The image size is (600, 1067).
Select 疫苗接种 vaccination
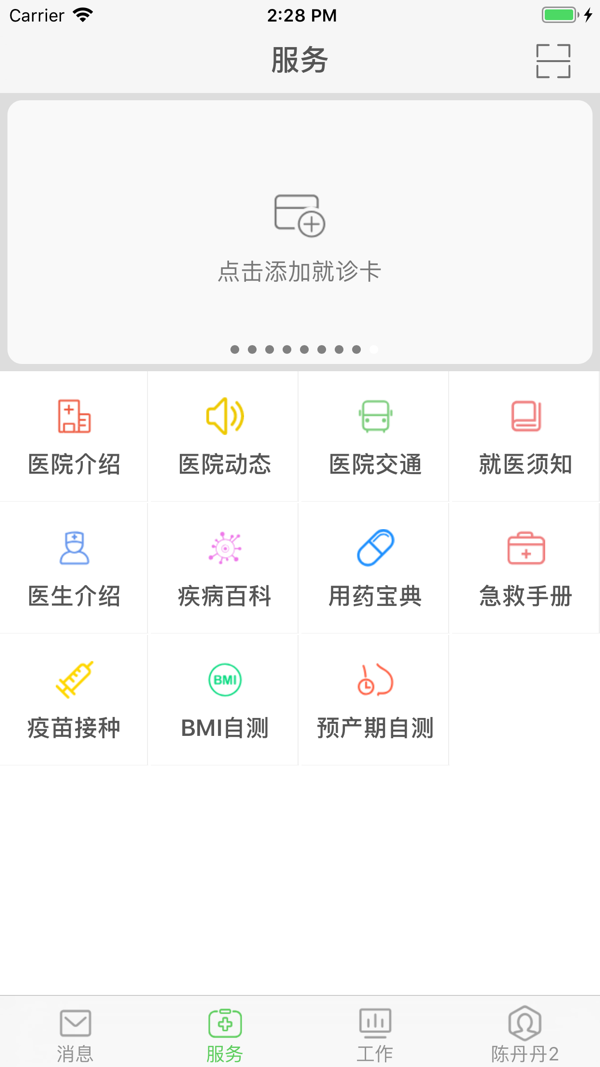pyautogui.click(x=74, y=700)
